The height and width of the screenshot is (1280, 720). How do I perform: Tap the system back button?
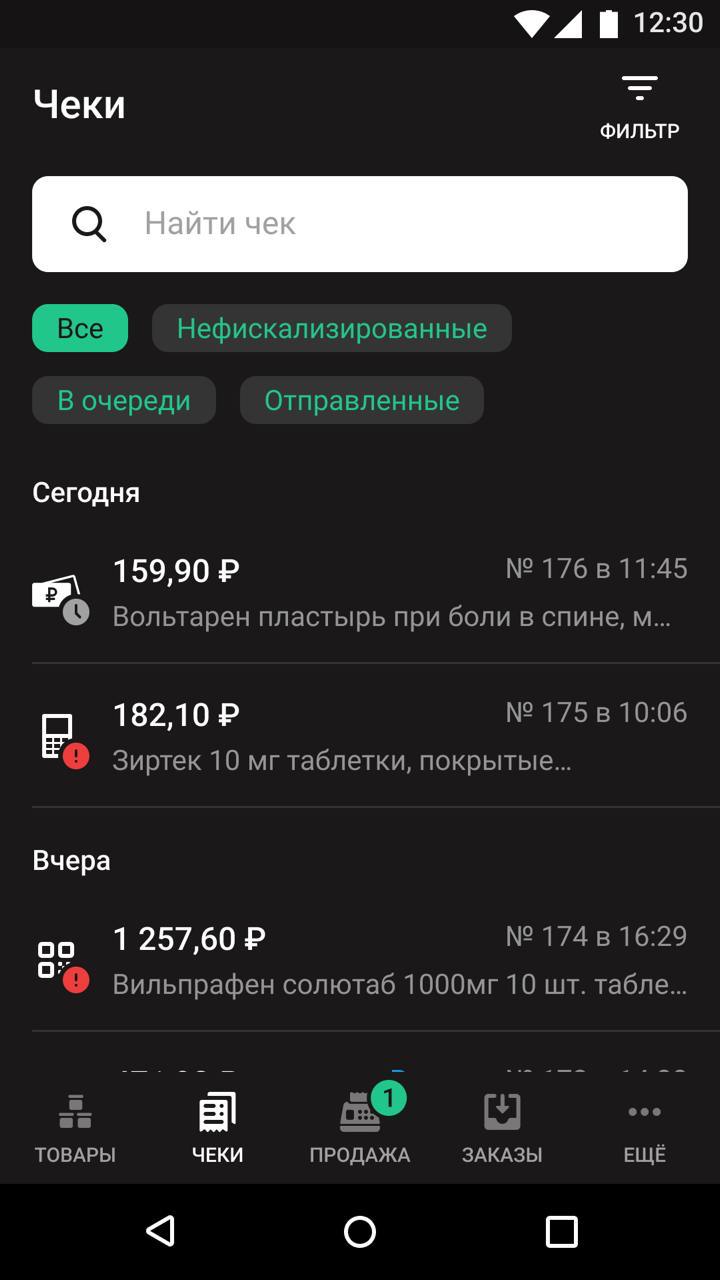click(x=160, y=1232)
